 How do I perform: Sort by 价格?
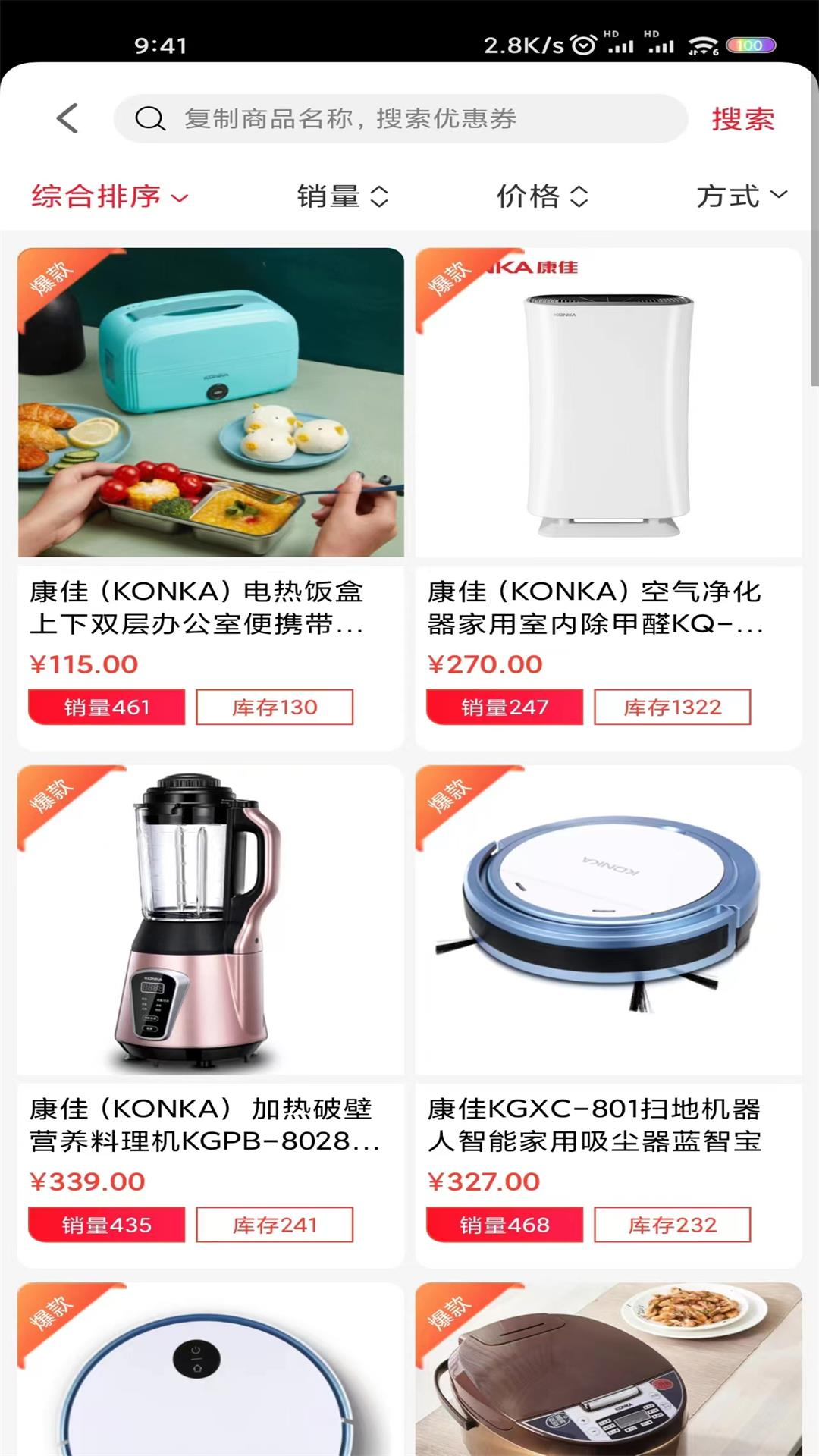point(542,196)
